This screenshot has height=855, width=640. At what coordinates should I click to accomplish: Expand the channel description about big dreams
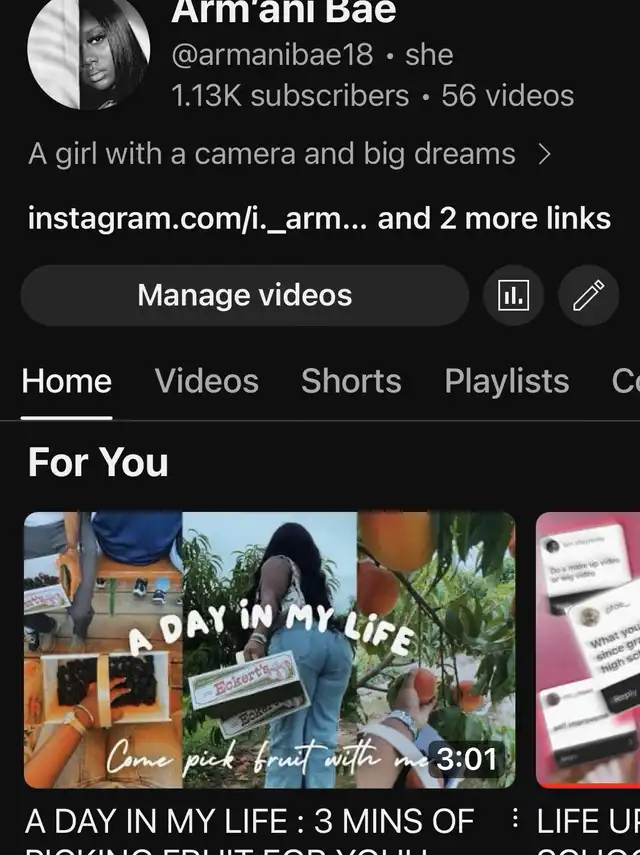click(x=290, y=154)
